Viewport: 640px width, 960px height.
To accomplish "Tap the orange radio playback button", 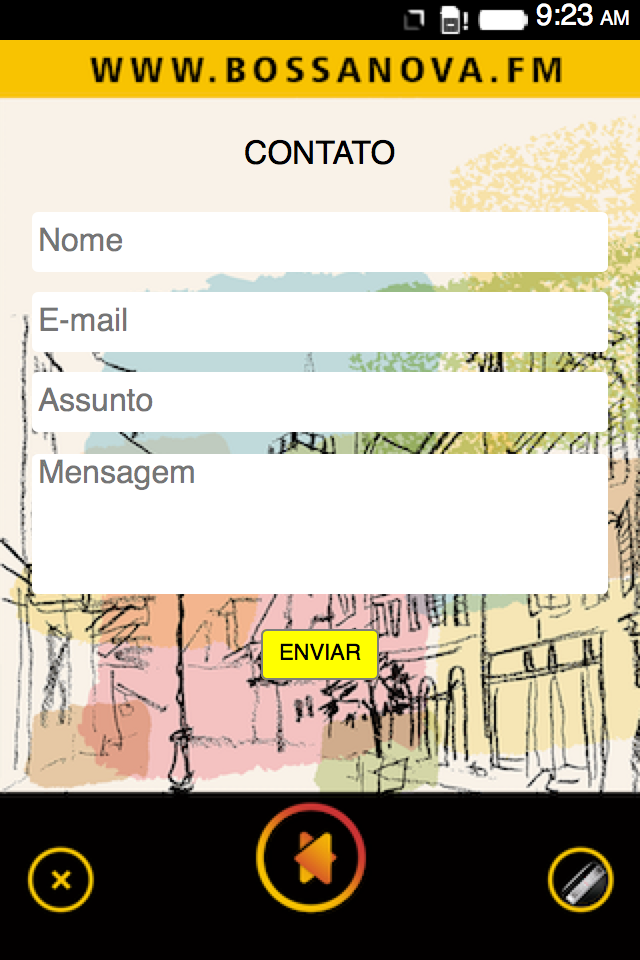I will [312, 858].
